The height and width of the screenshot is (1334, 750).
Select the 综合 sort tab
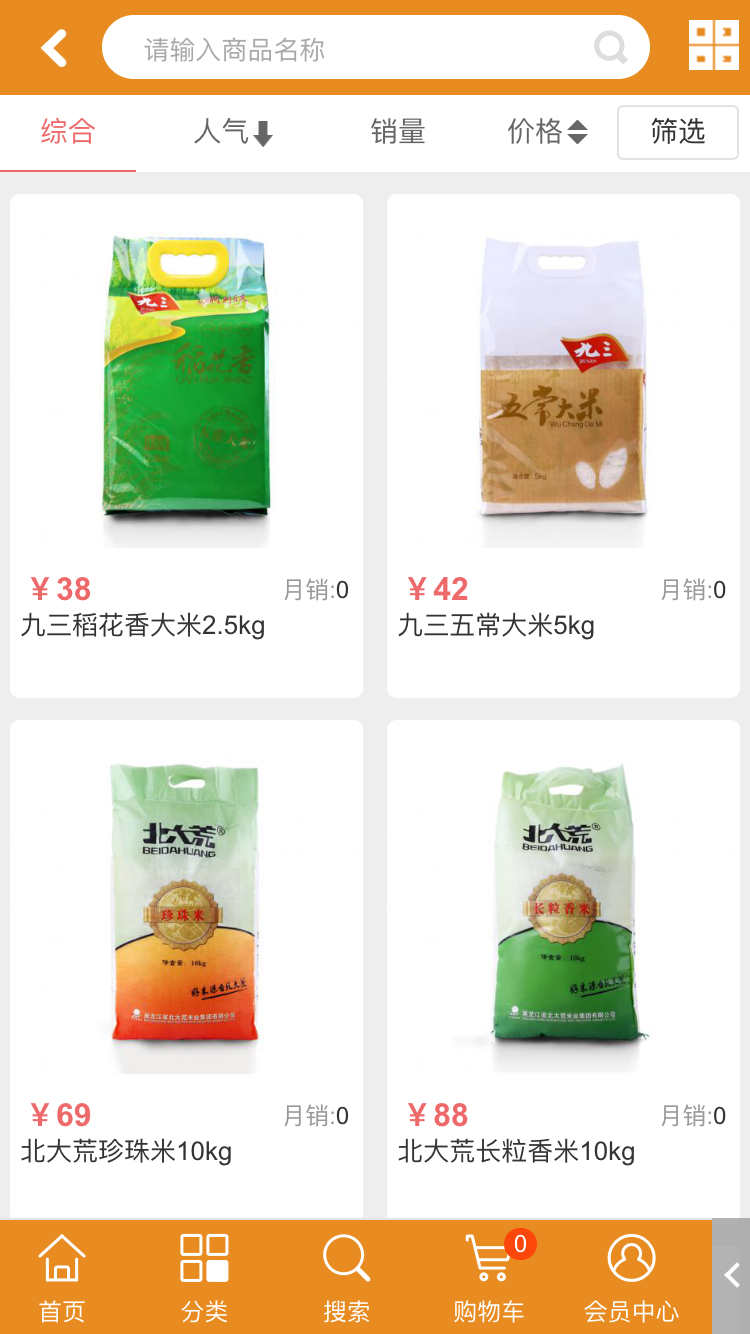coord(68,132)
